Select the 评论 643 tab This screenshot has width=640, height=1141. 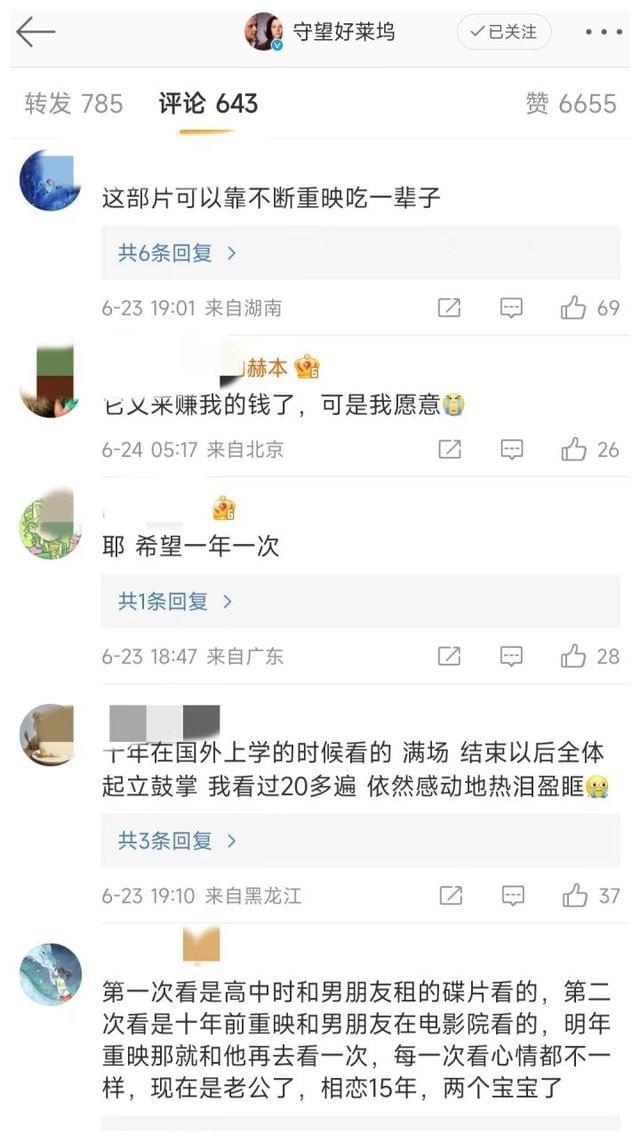208,103
